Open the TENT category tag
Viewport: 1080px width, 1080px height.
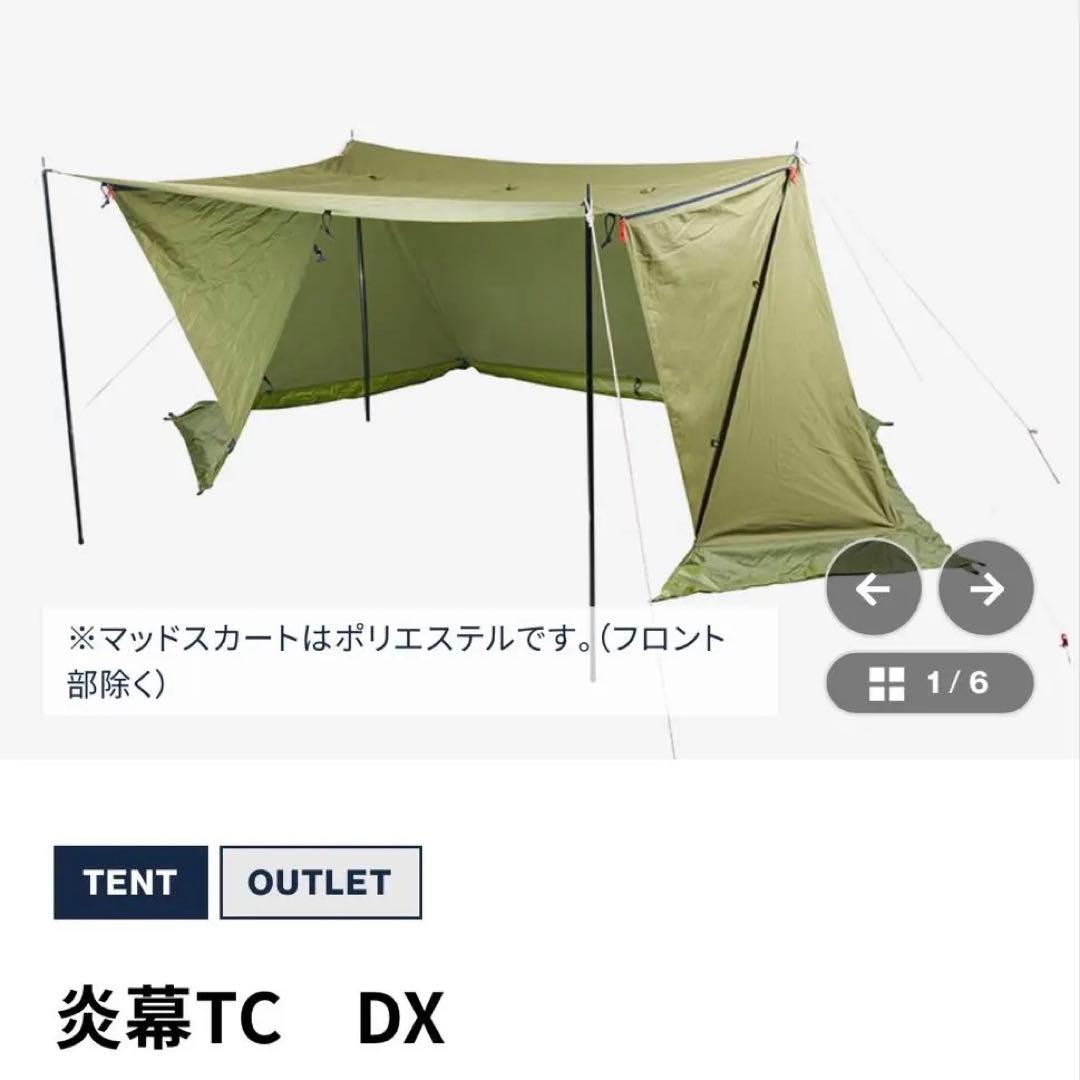131,882
